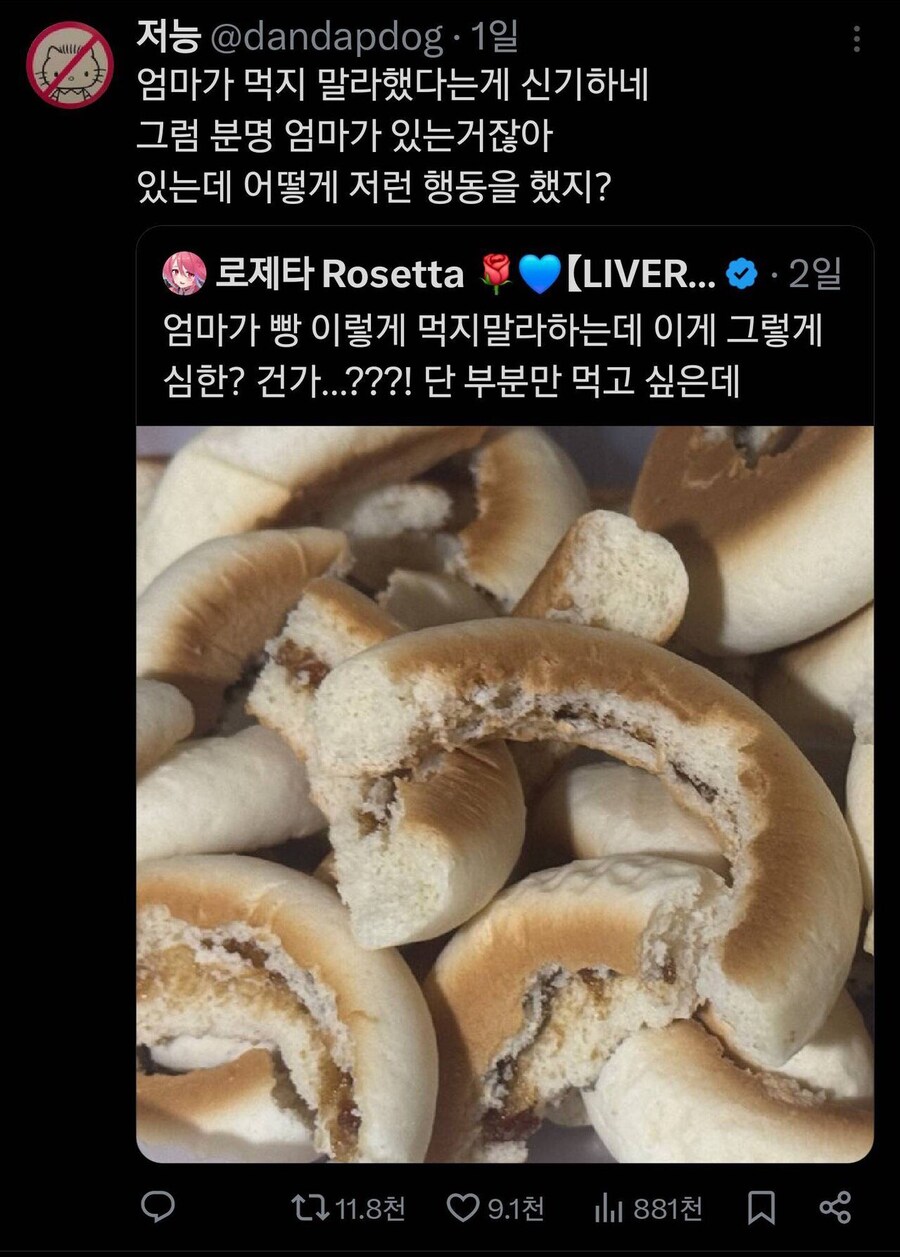Screen dimensions: 900x1257
Task: Share this tweet
Action: click(x=835, y=1208)
